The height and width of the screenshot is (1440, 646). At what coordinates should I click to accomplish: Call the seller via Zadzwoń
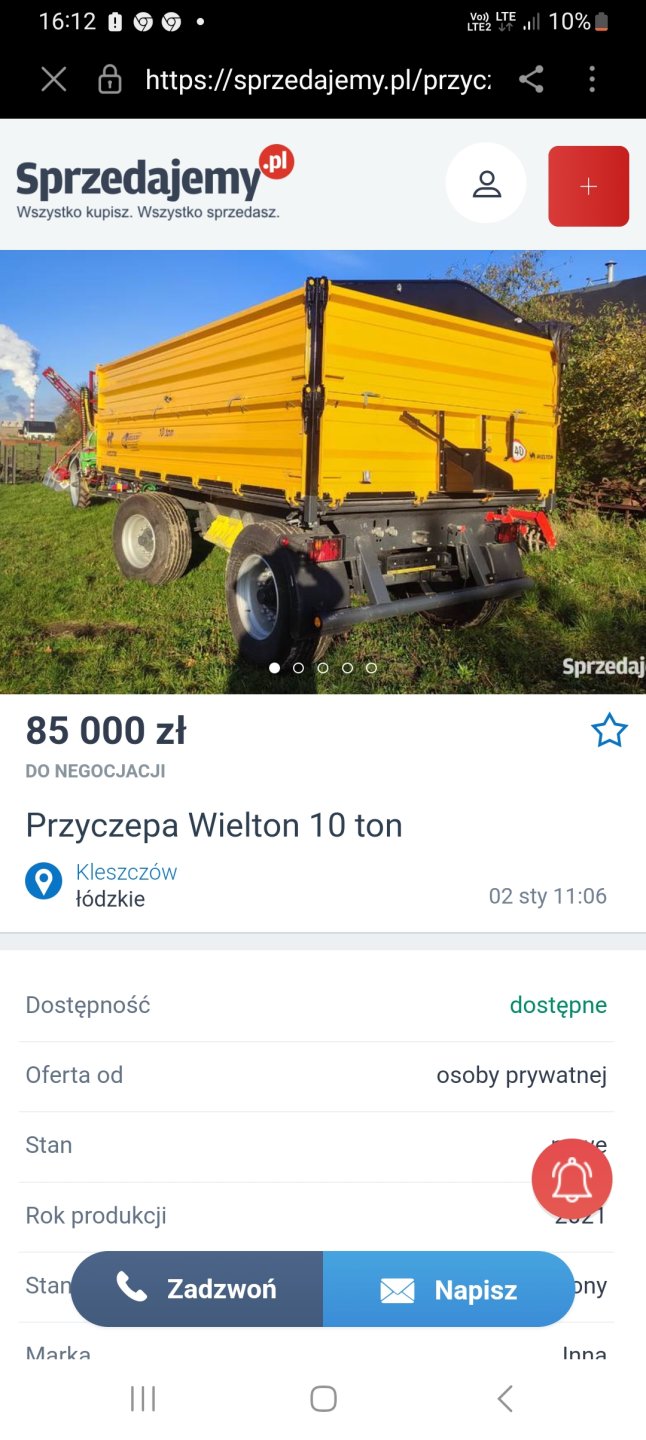[197, 1289]
